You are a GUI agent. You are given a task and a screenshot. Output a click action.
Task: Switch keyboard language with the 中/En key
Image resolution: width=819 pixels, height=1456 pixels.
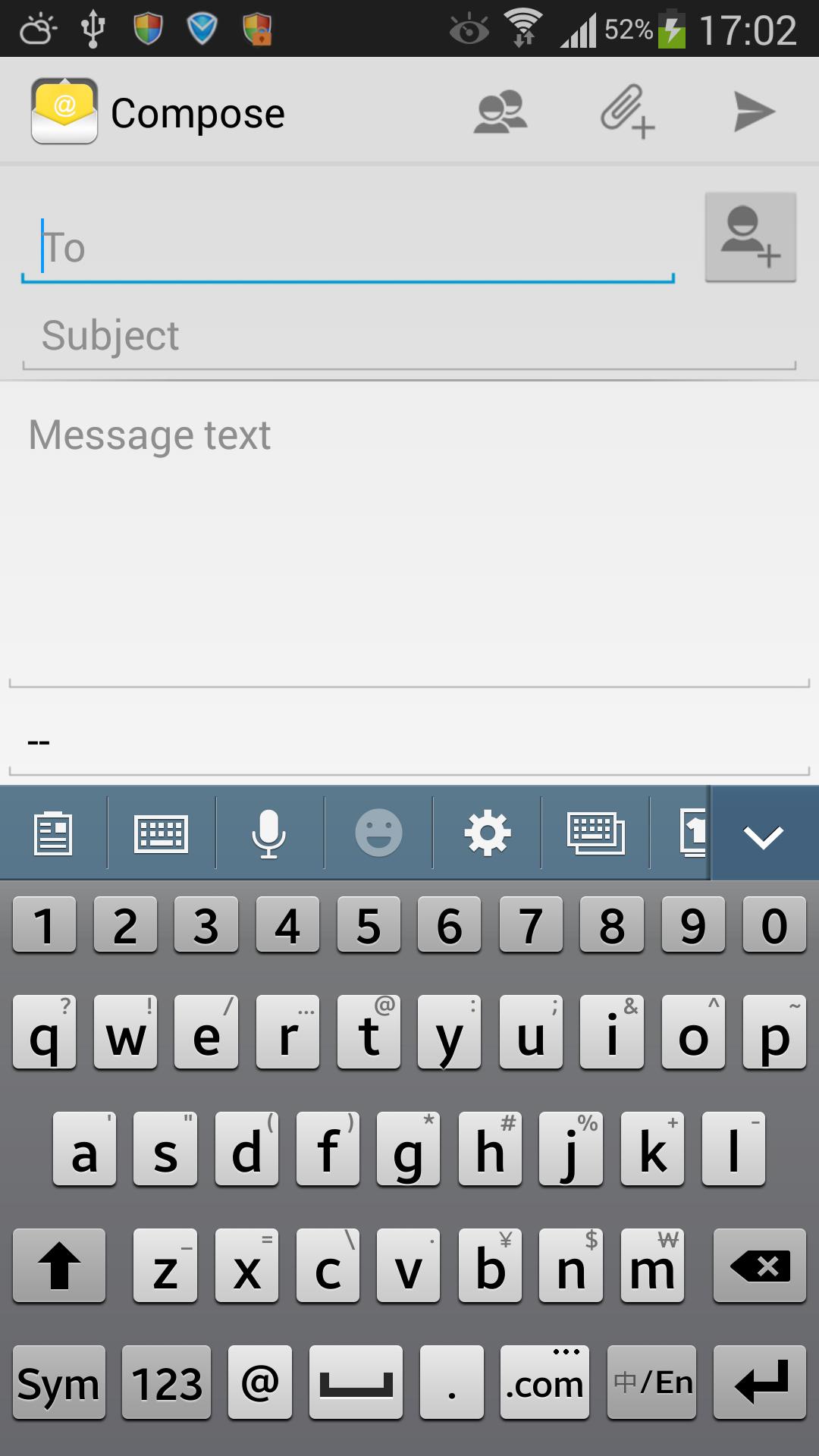(652, 1382)
